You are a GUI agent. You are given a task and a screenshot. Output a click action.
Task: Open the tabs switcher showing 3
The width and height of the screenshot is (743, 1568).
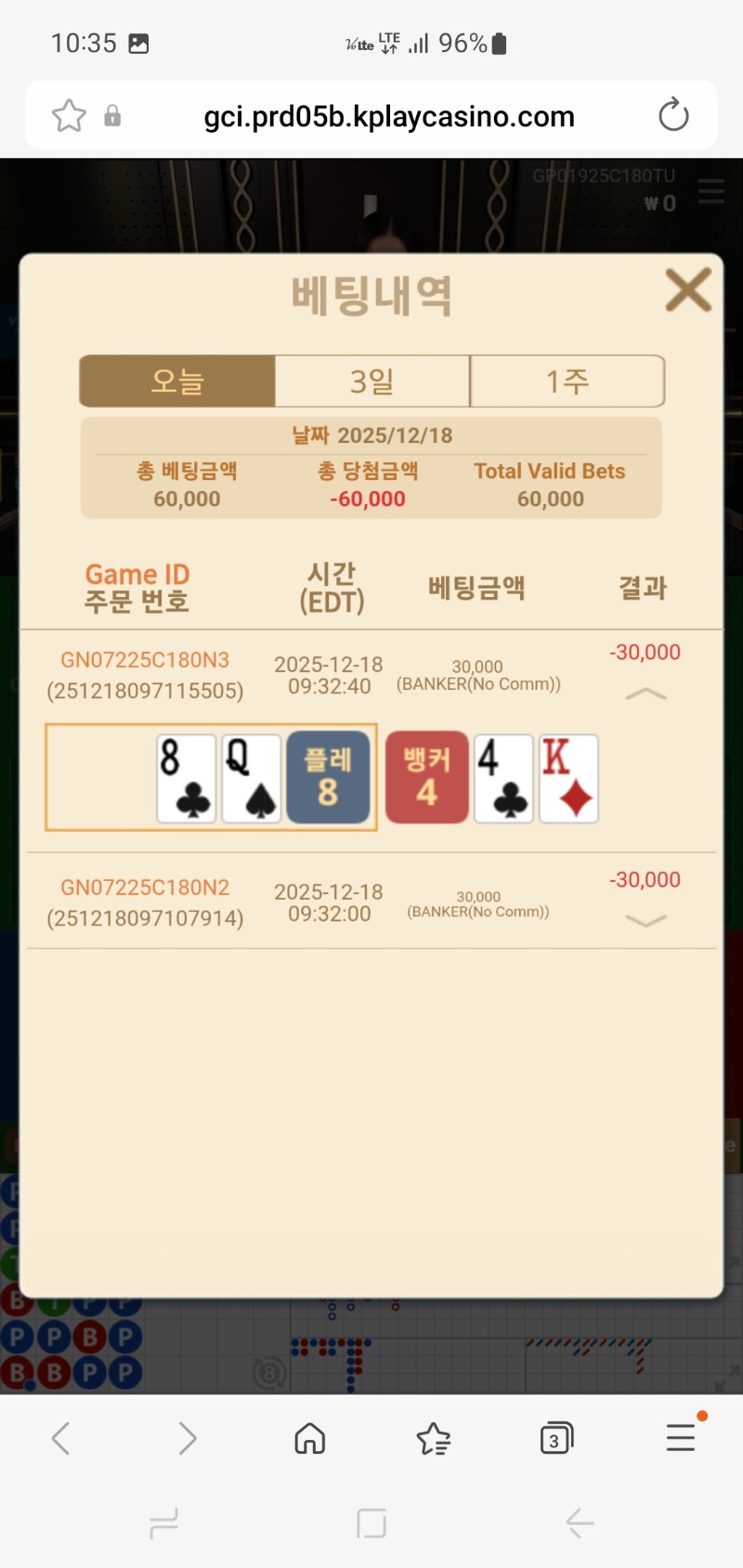point(555,1438)
